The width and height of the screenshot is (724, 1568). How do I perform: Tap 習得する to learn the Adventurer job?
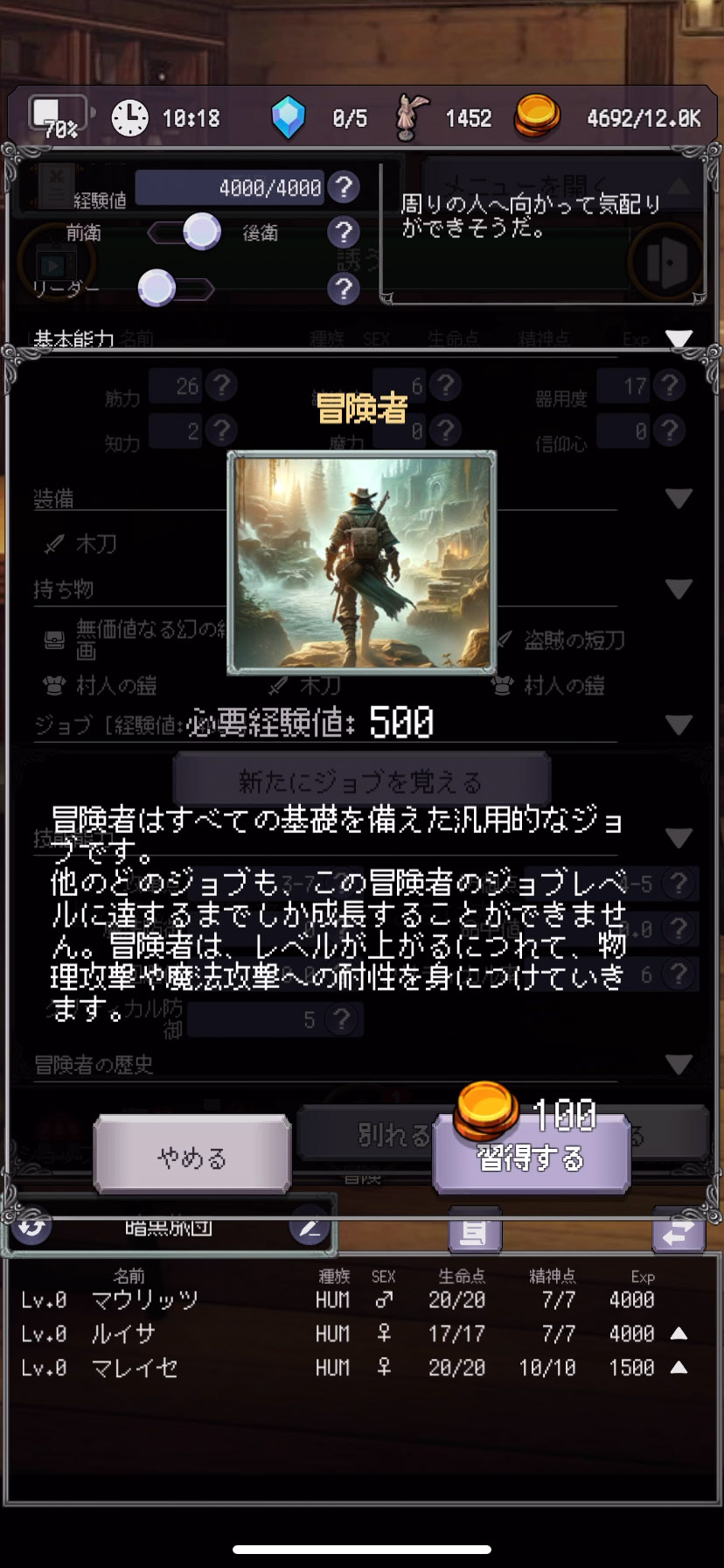pyautogui.click(x=532, y=1155)
